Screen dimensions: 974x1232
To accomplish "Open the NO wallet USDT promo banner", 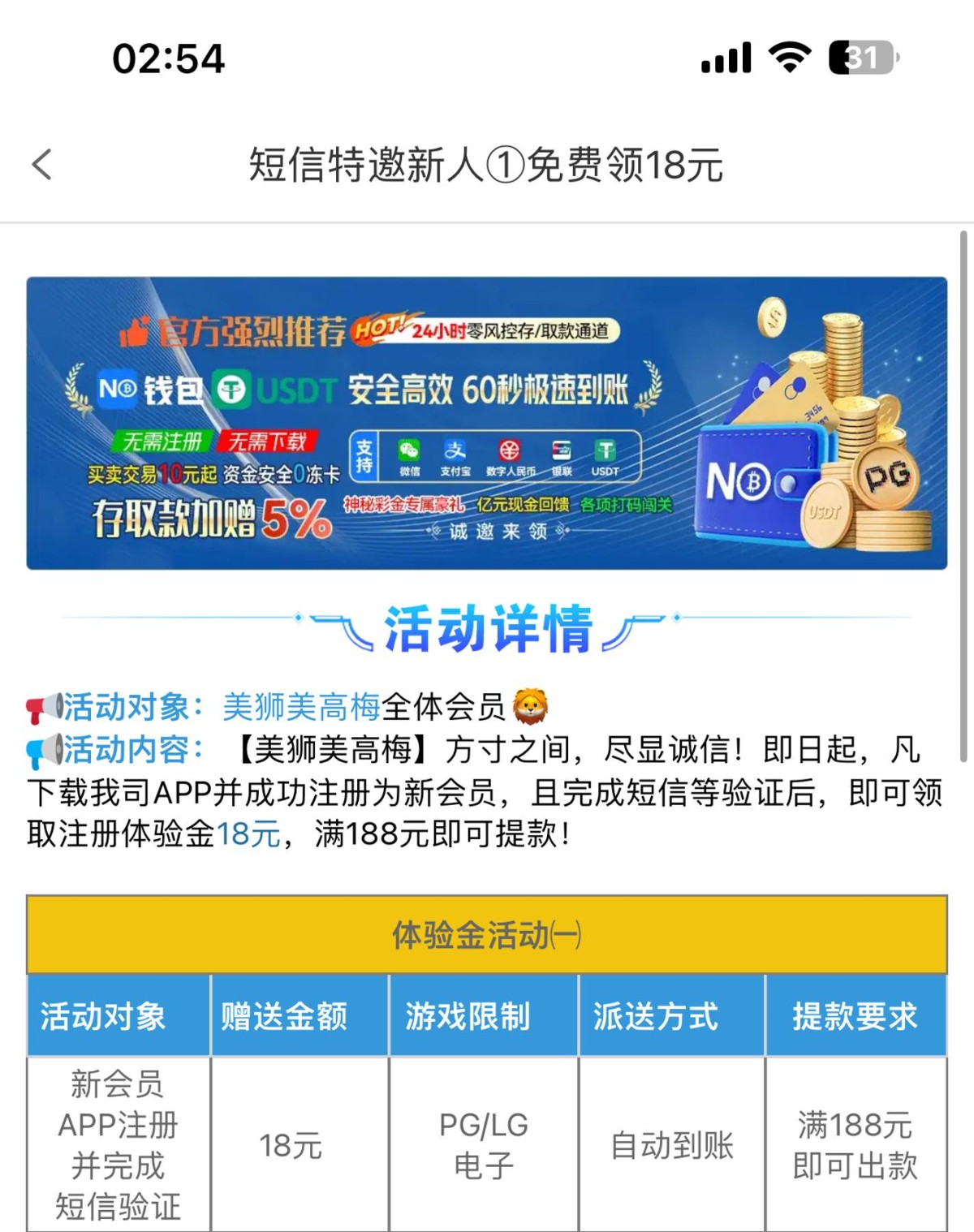I will [x=486, y=423].
